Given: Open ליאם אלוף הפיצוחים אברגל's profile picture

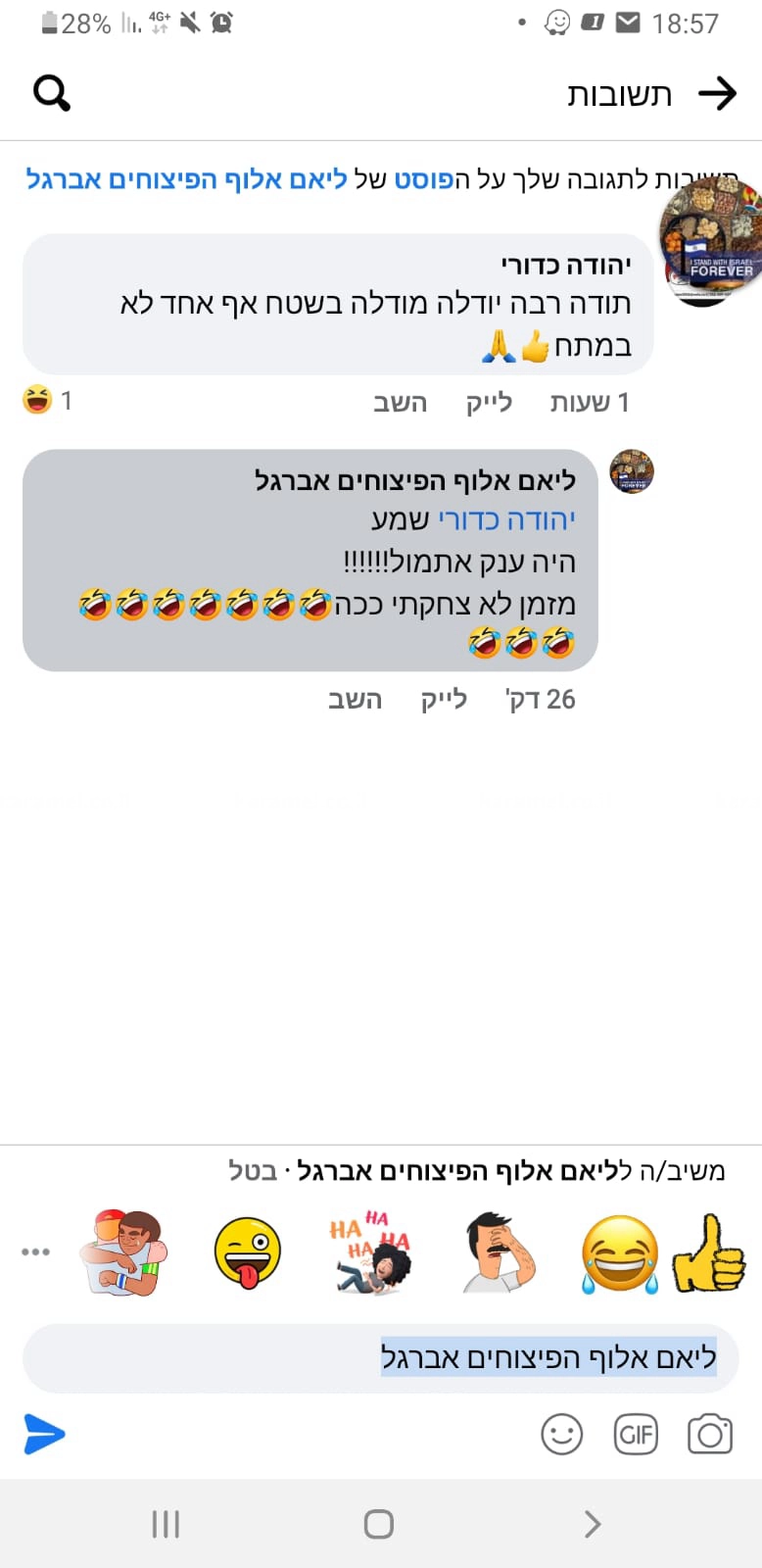Looking at the screenshot, I should 631,471.
